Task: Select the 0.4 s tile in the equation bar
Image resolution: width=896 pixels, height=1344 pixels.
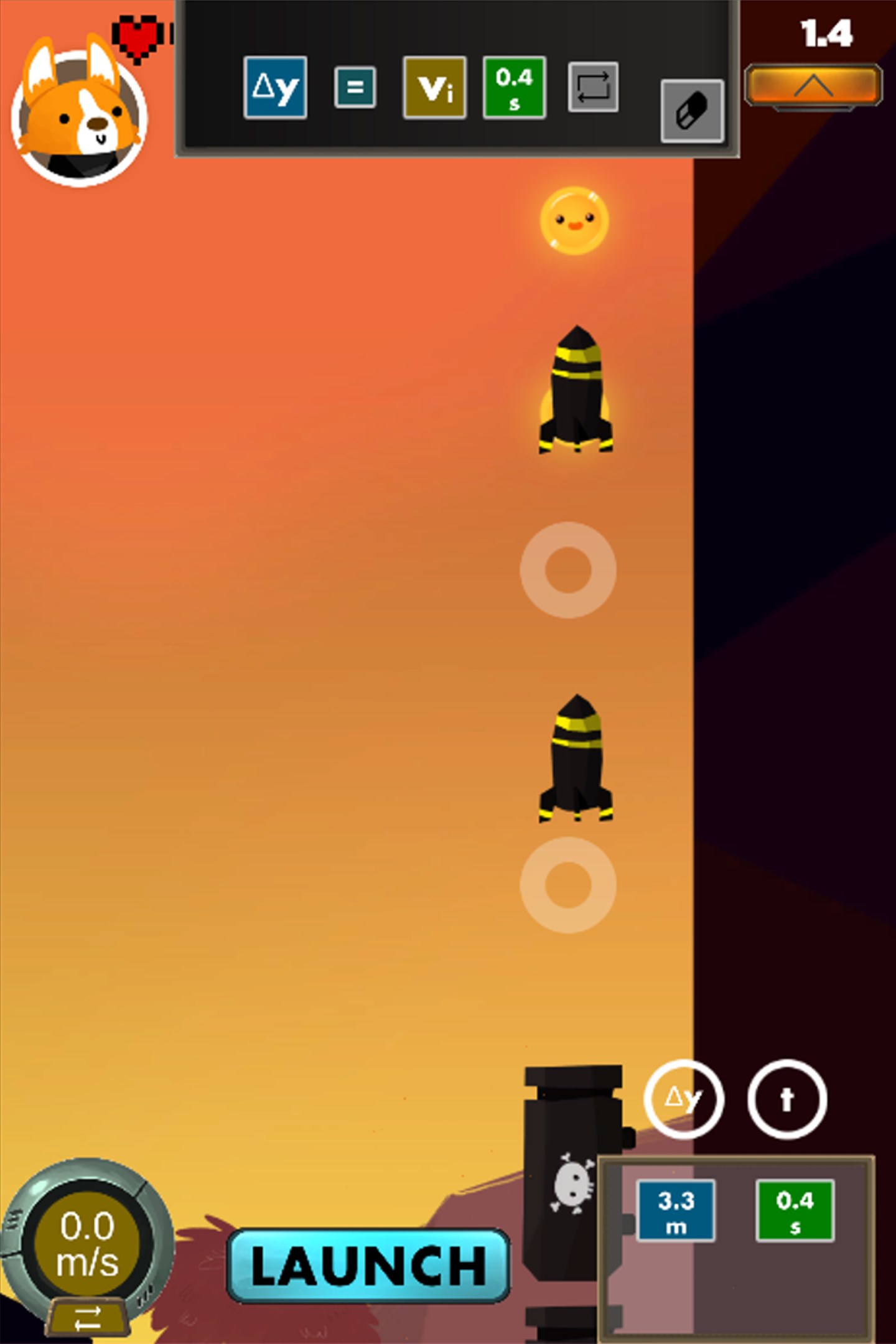Action: pyautogui.click(x=514, y=88)
